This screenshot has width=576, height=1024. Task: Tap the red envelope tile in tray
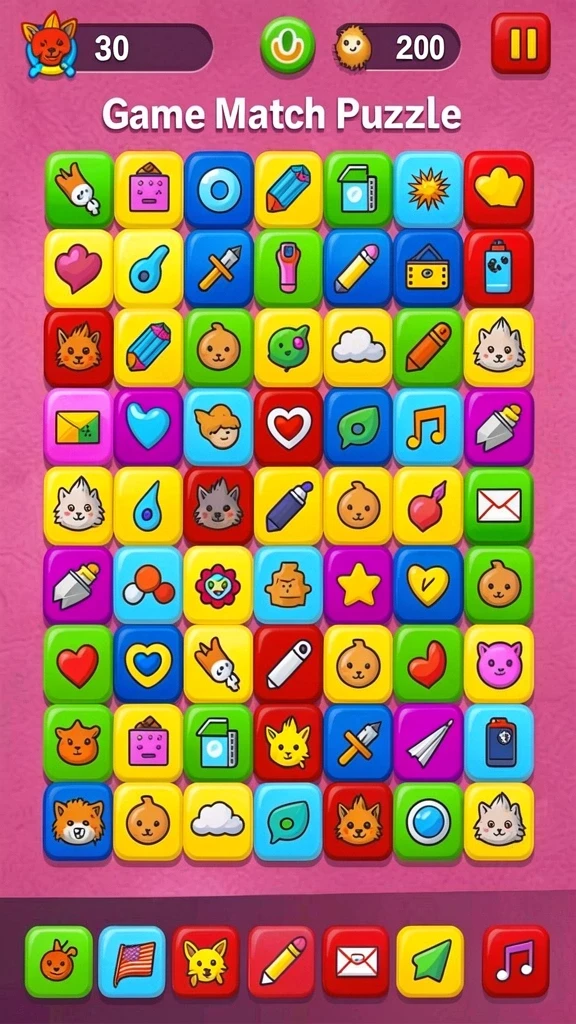[x=356, y=961]
